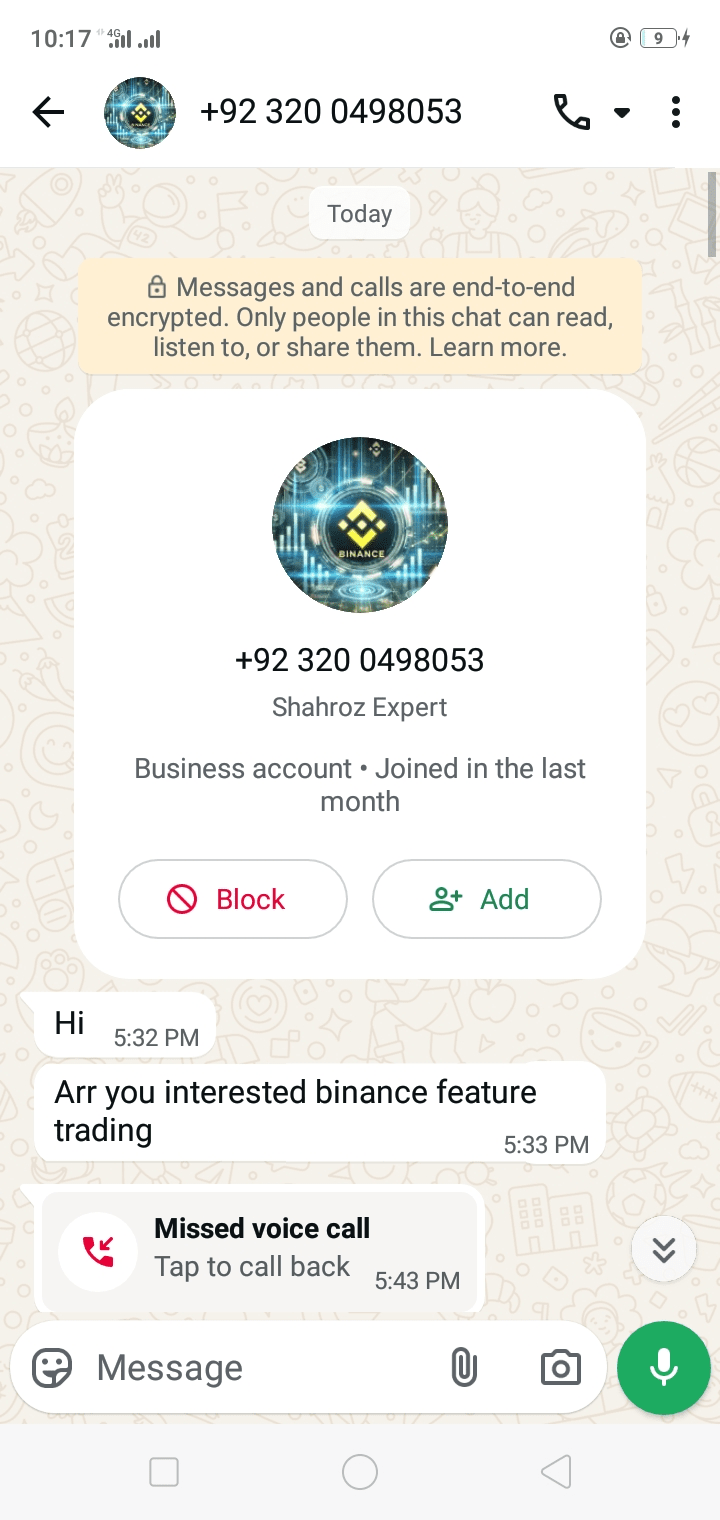Open the three-dot overflow menu
720x1520 pixels.
(676, 112)
